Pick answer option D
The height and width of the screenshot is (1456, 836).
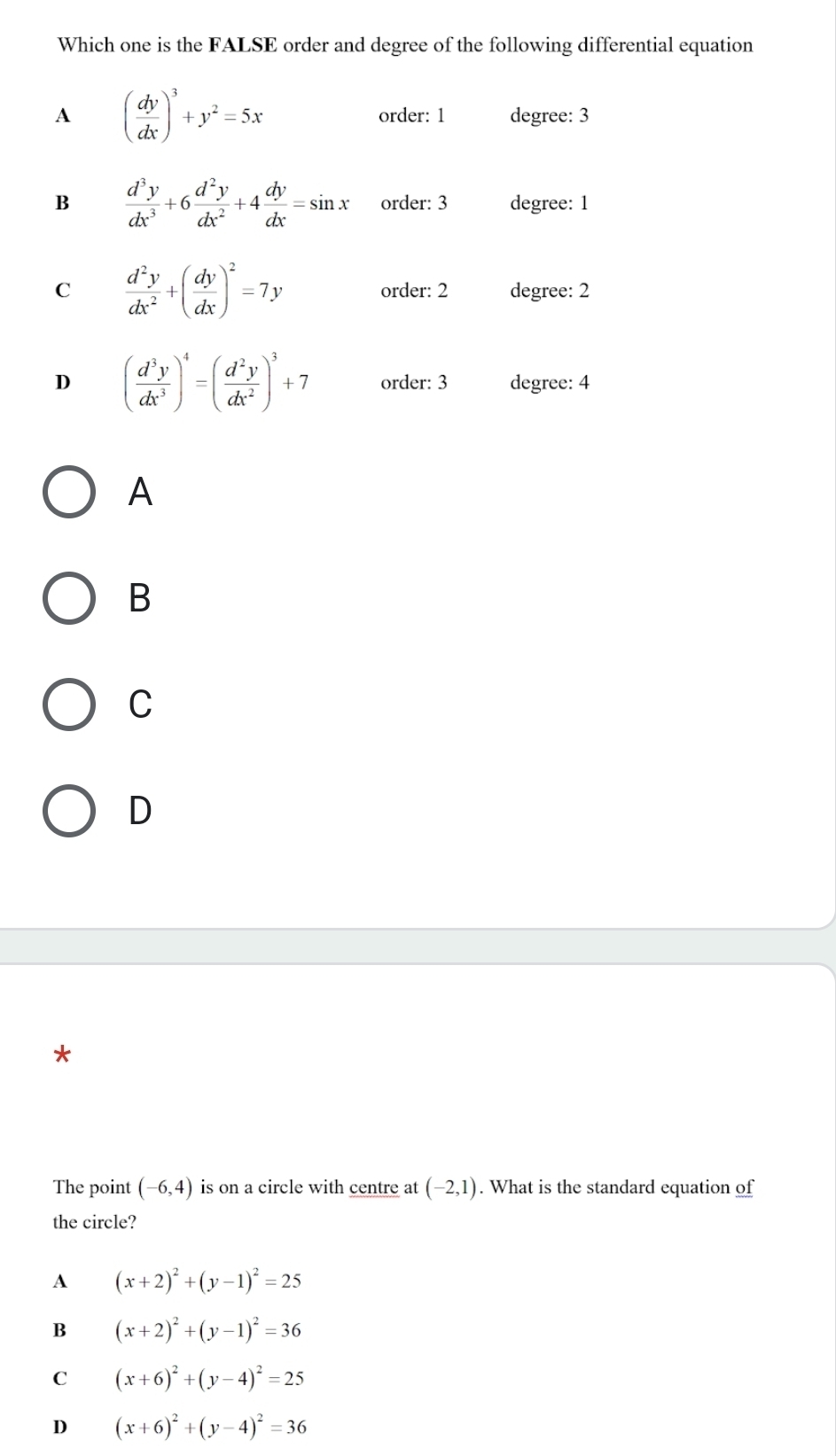70,811
